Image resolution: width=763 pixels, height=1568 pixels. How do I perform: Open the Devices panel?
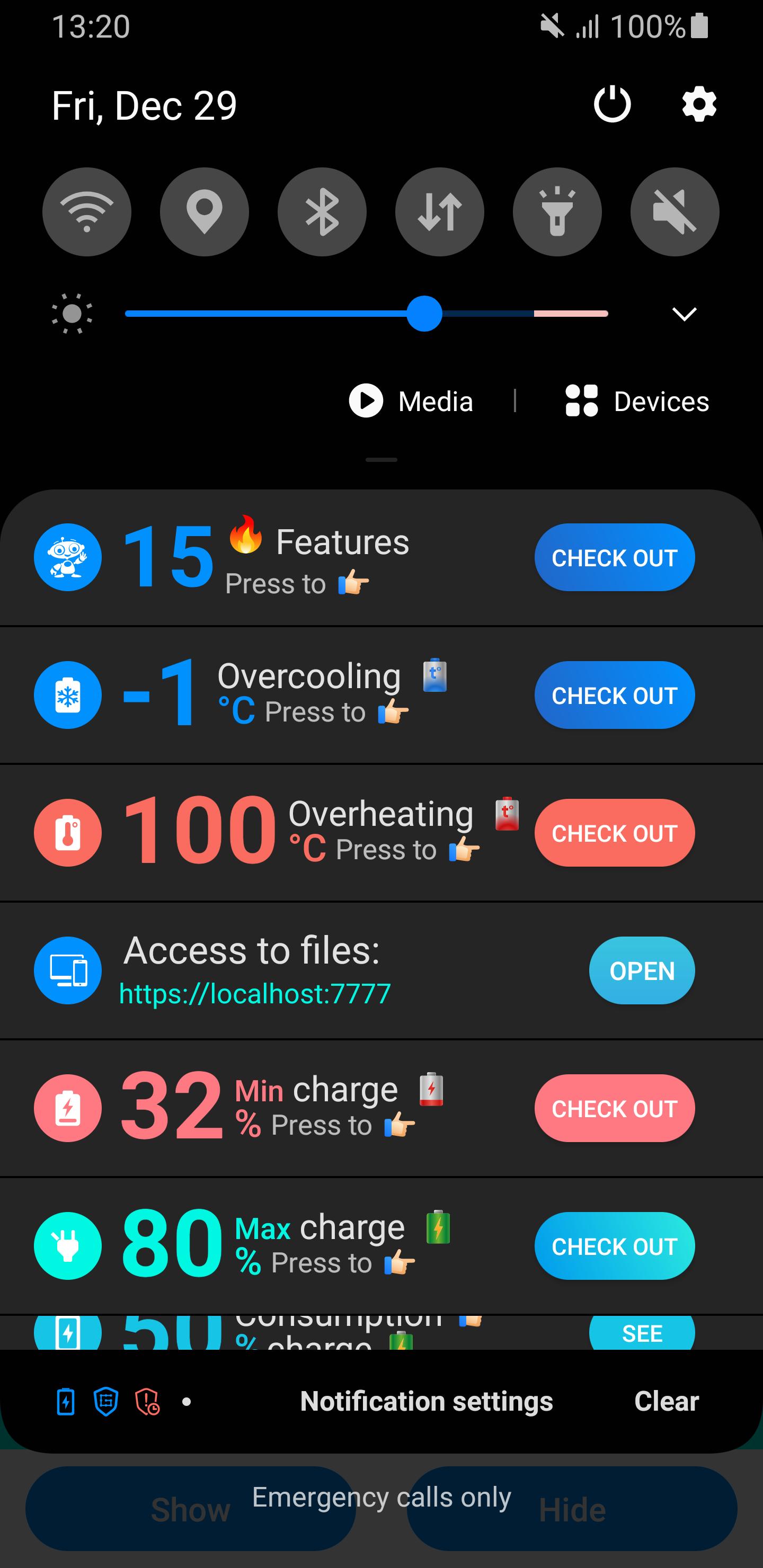tap(637, 401)
